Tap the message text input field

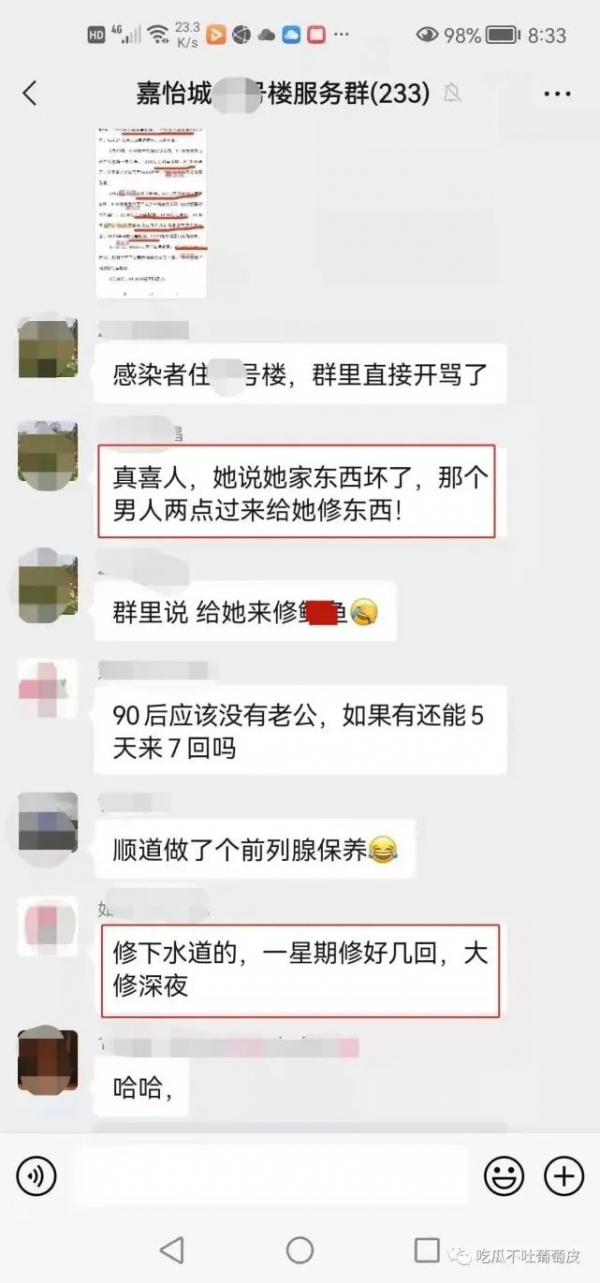[272, 1176]
